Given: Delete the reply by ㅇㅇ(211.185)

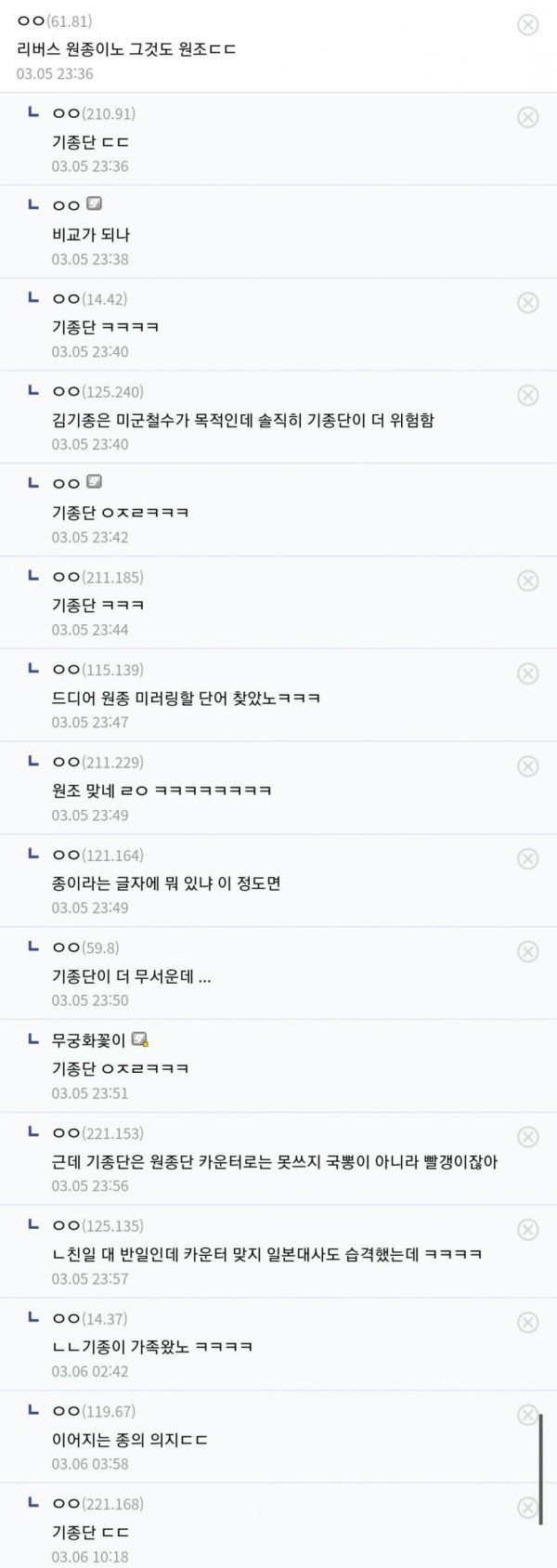Looking at the screenshot, I should [527, 581].
